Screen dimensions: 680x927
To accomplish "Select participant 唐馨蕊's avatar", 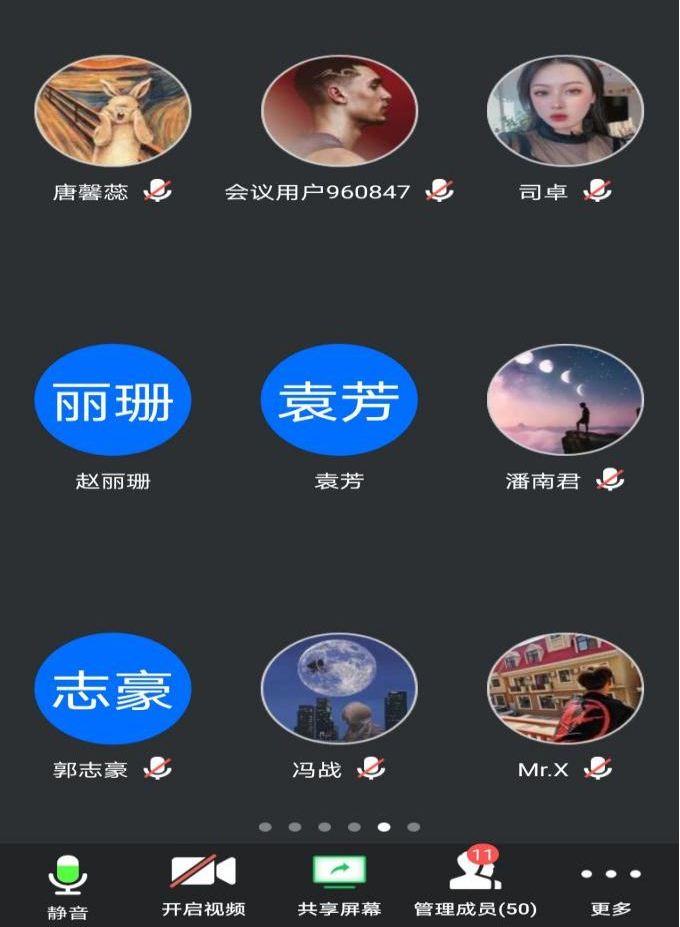I will coord(112,111).
